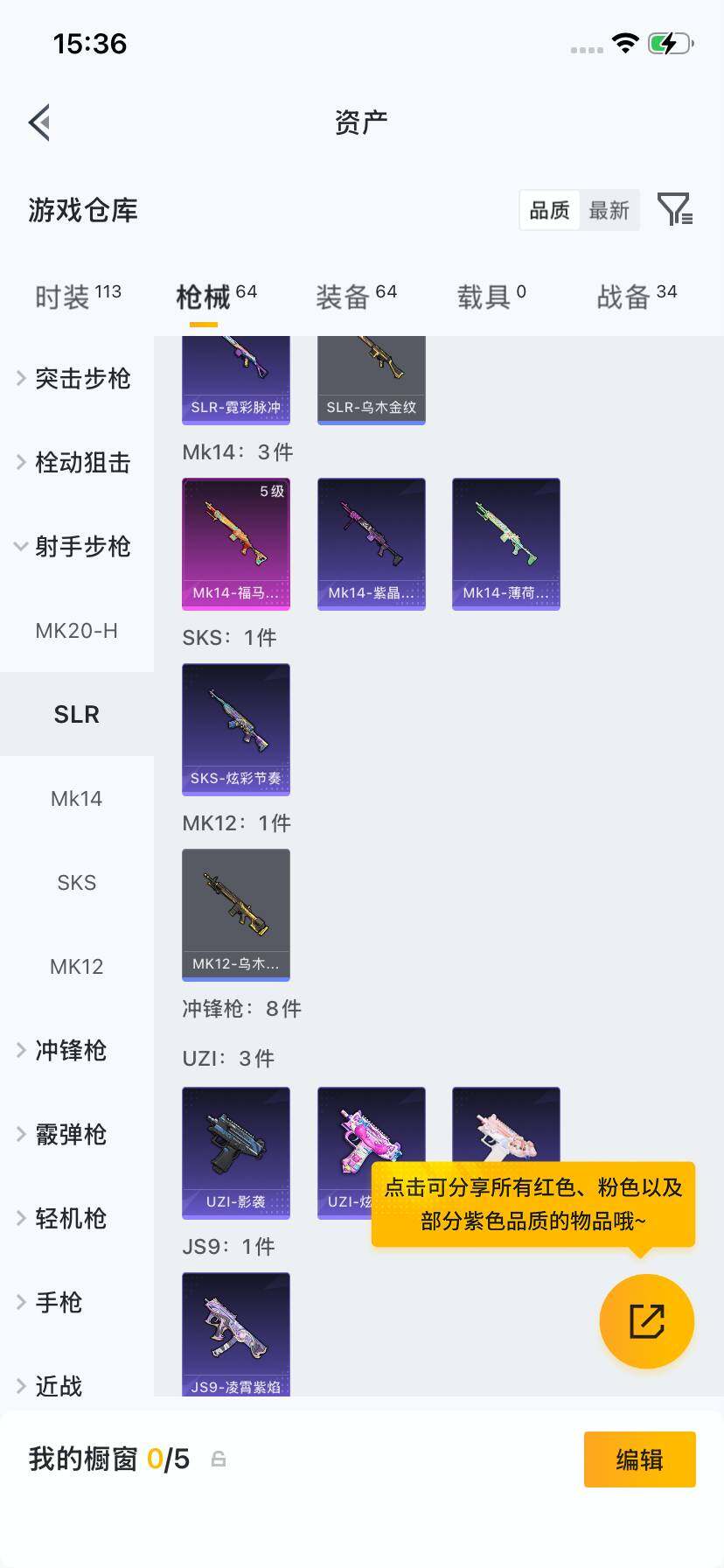Open the Mk14-福马 level 5 skin
Image resolution: width=724 pixels, height=1568 pixels.
click(236, 543)
